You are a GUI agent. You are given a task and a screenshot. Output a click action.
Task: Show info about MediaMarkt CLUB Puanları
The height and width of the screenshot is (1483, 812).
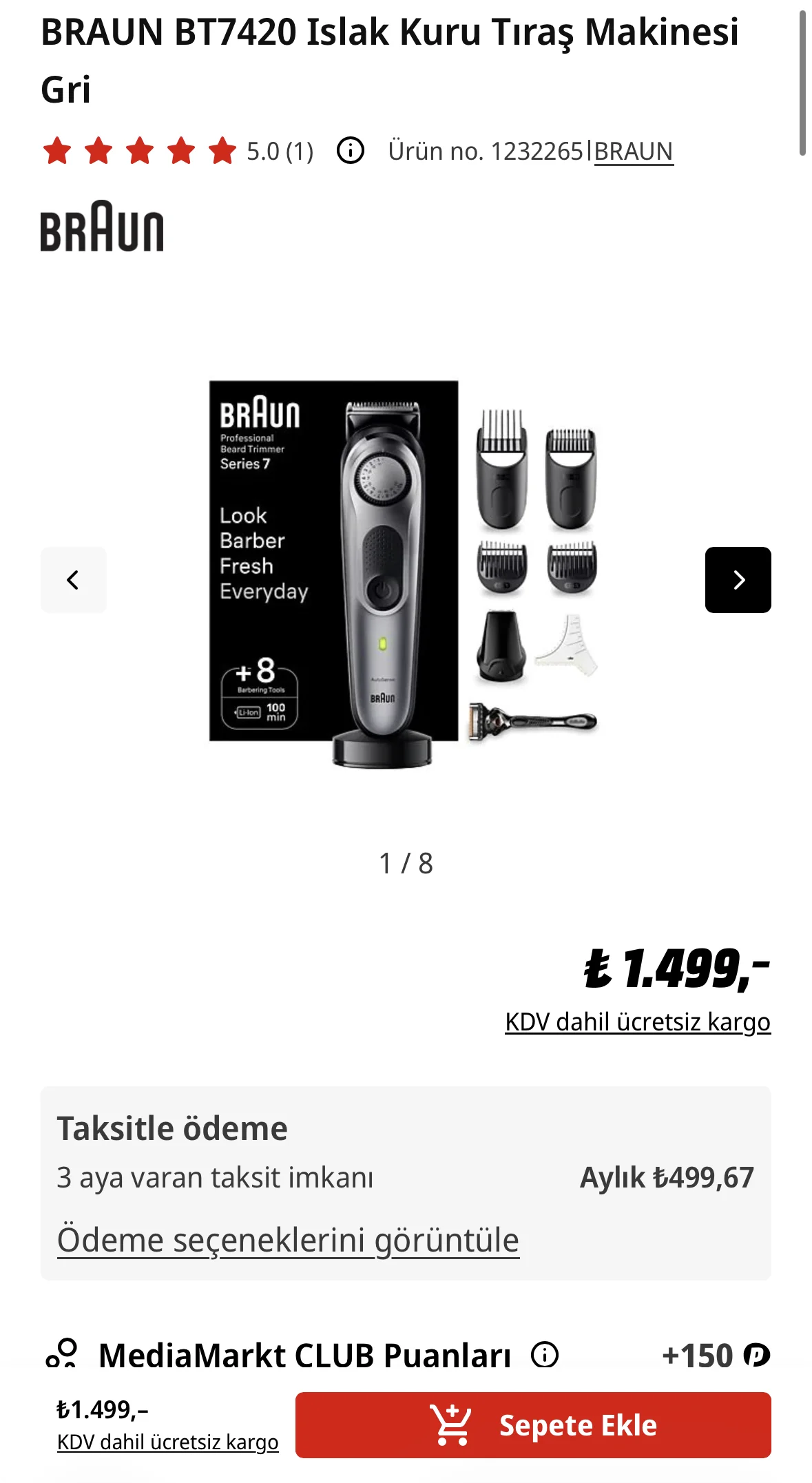pos(545,1355)
